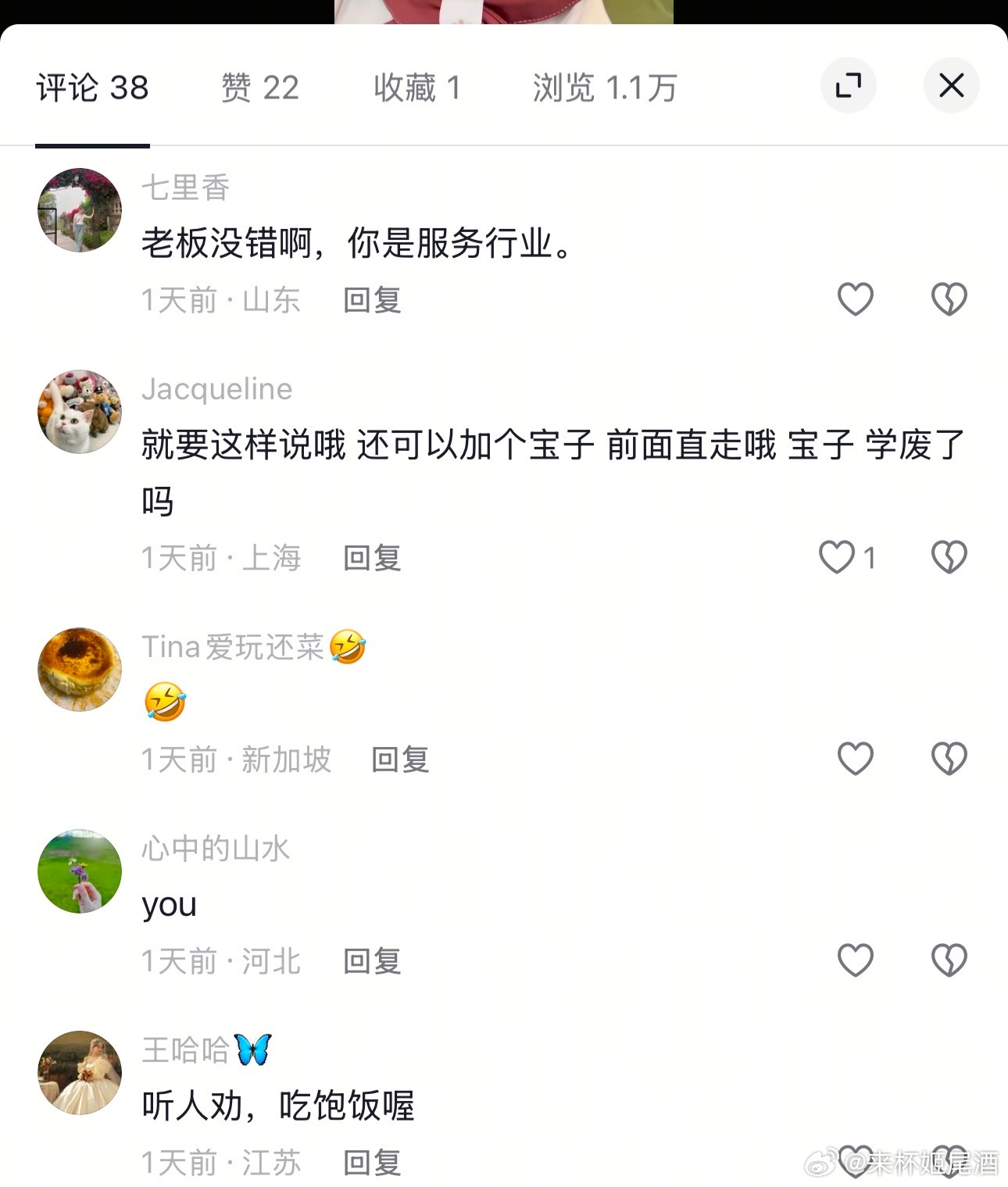Switch to the 收藏 1 tab
The width and height of the screenshot is (1008, 1187).
coord(416,88)
